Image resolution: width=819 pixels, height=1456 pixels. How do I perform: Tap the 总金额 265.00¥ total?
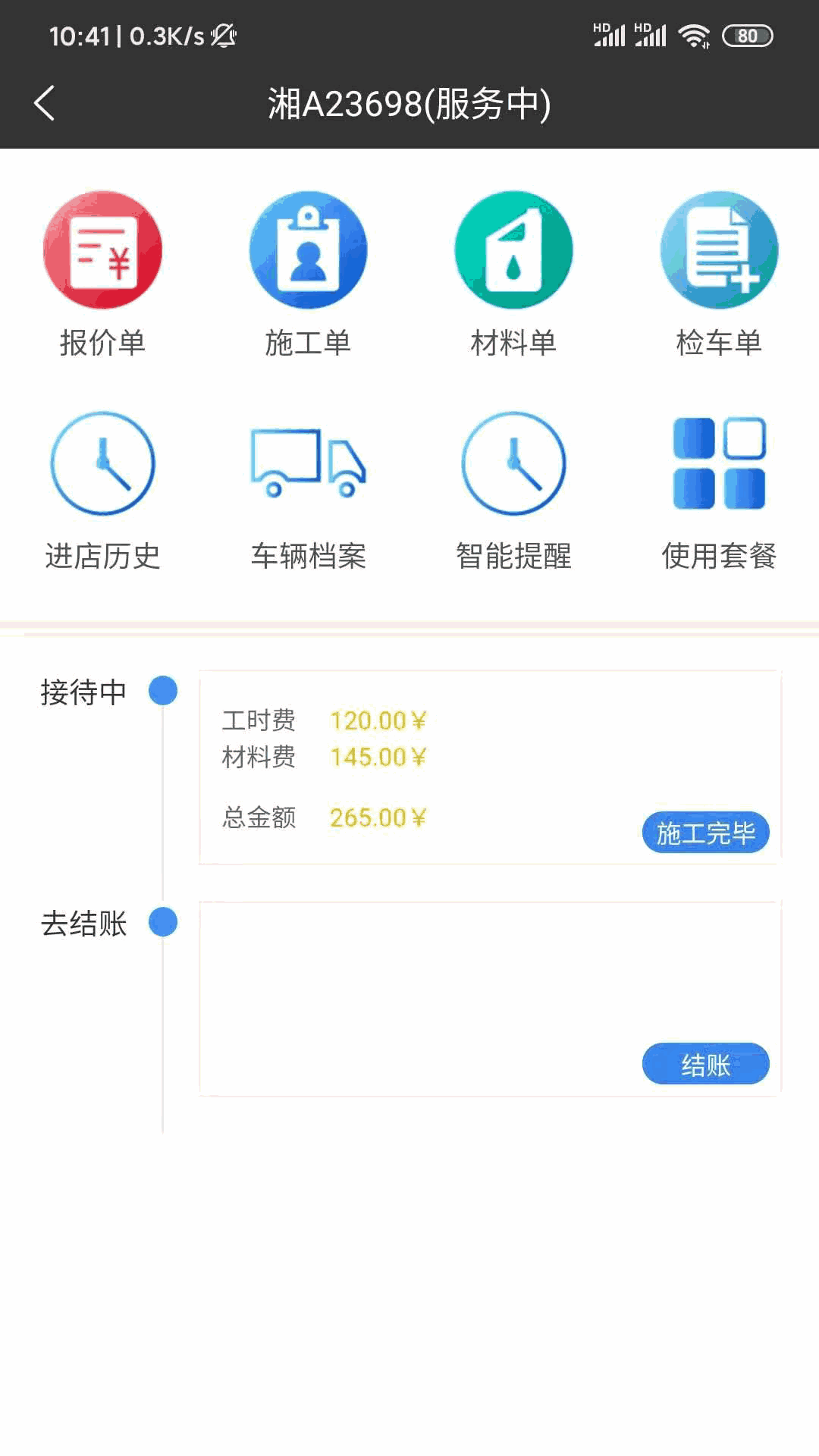378,818
